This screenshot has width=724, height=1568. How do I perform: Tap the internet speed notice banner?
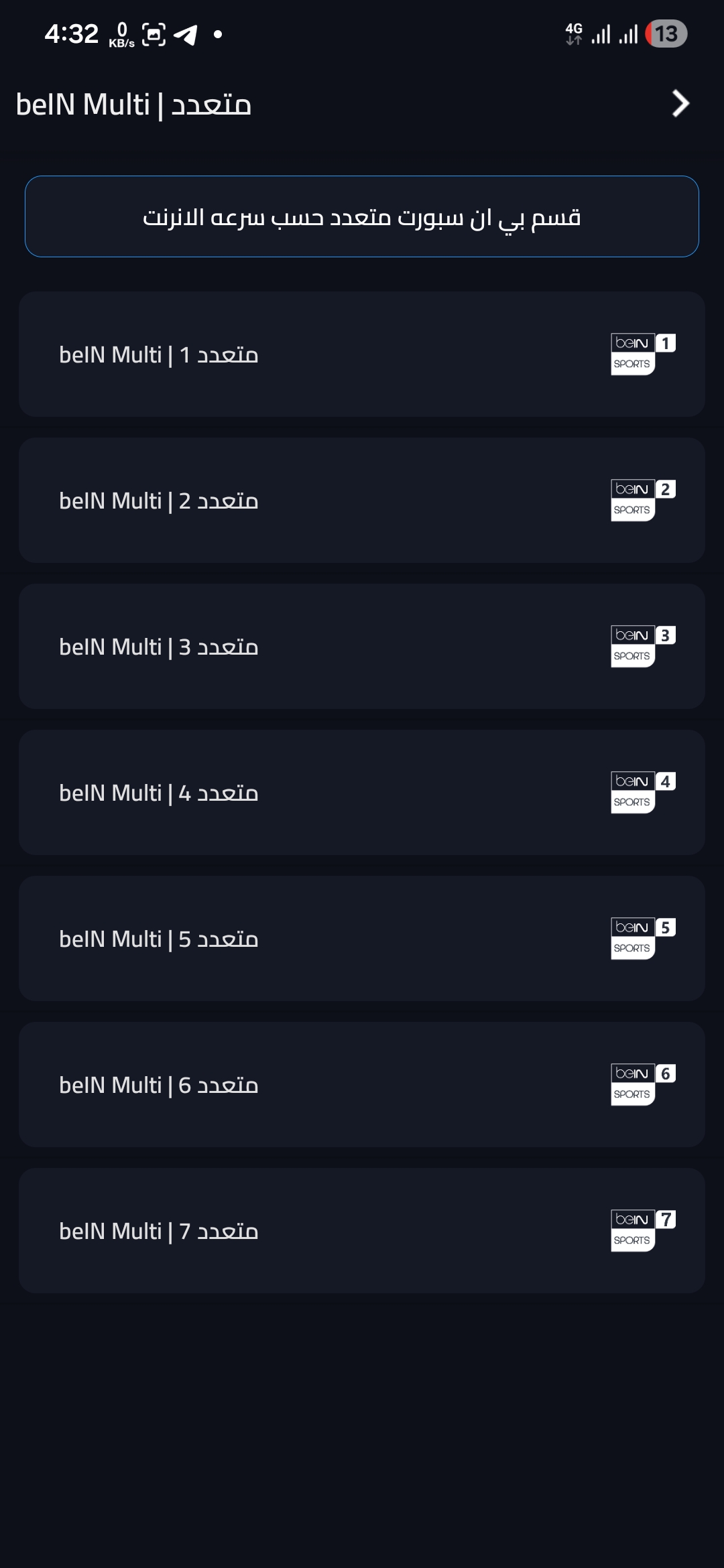tap(362, 216)
